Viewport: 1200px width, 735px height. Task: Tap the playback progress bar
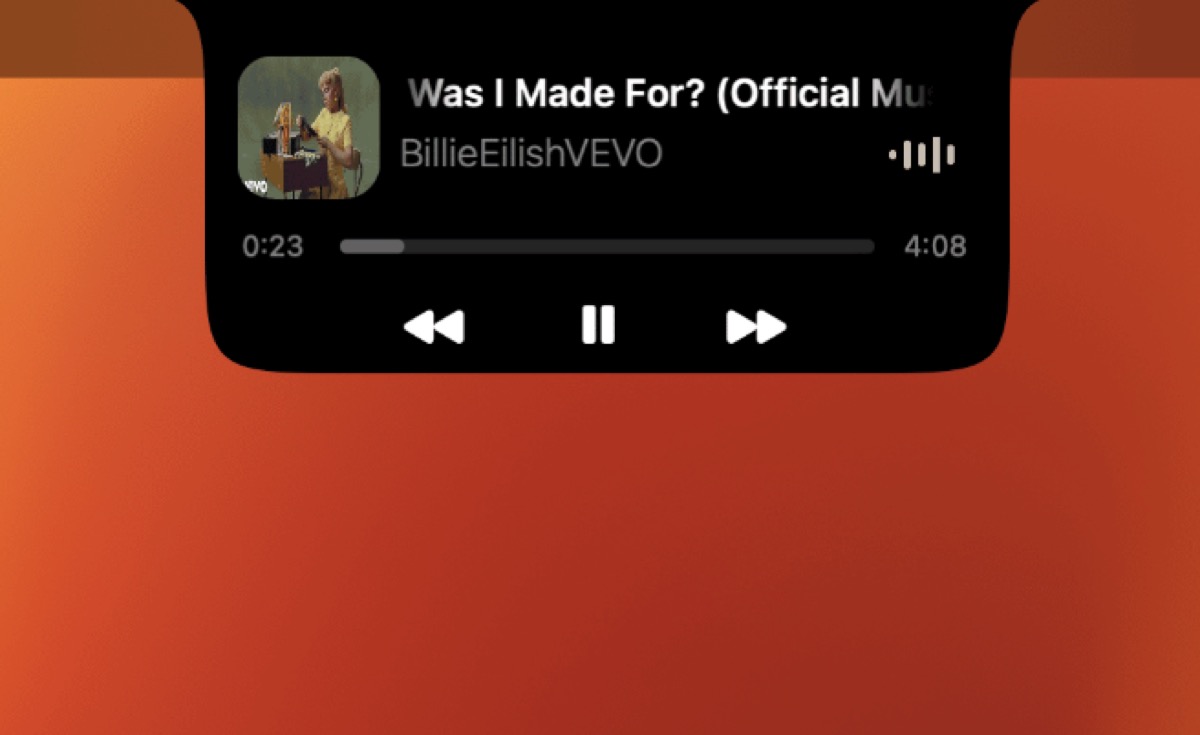pyautogui.click(x=607, y=246)
